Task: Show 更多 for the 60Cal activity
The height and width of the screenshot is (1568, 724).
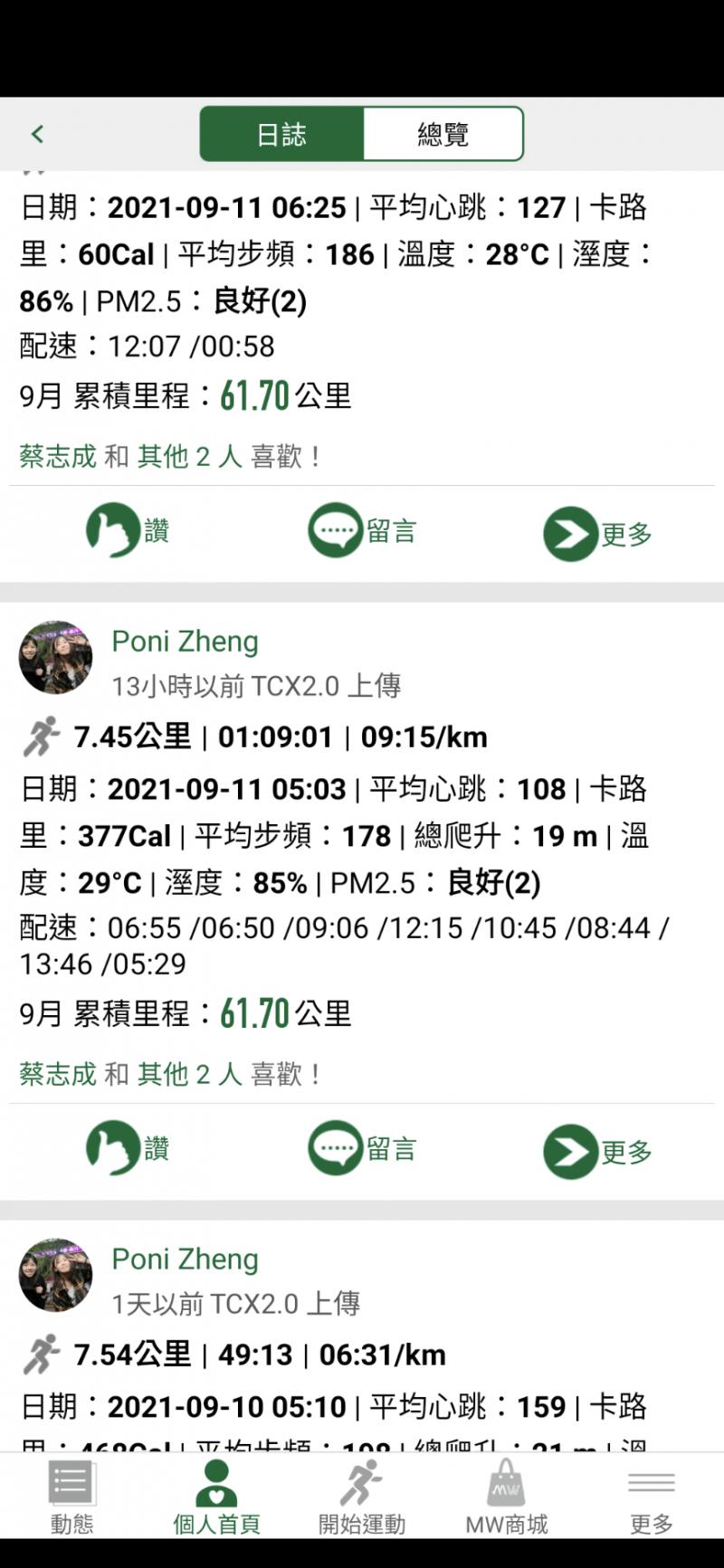Action: 597,534
